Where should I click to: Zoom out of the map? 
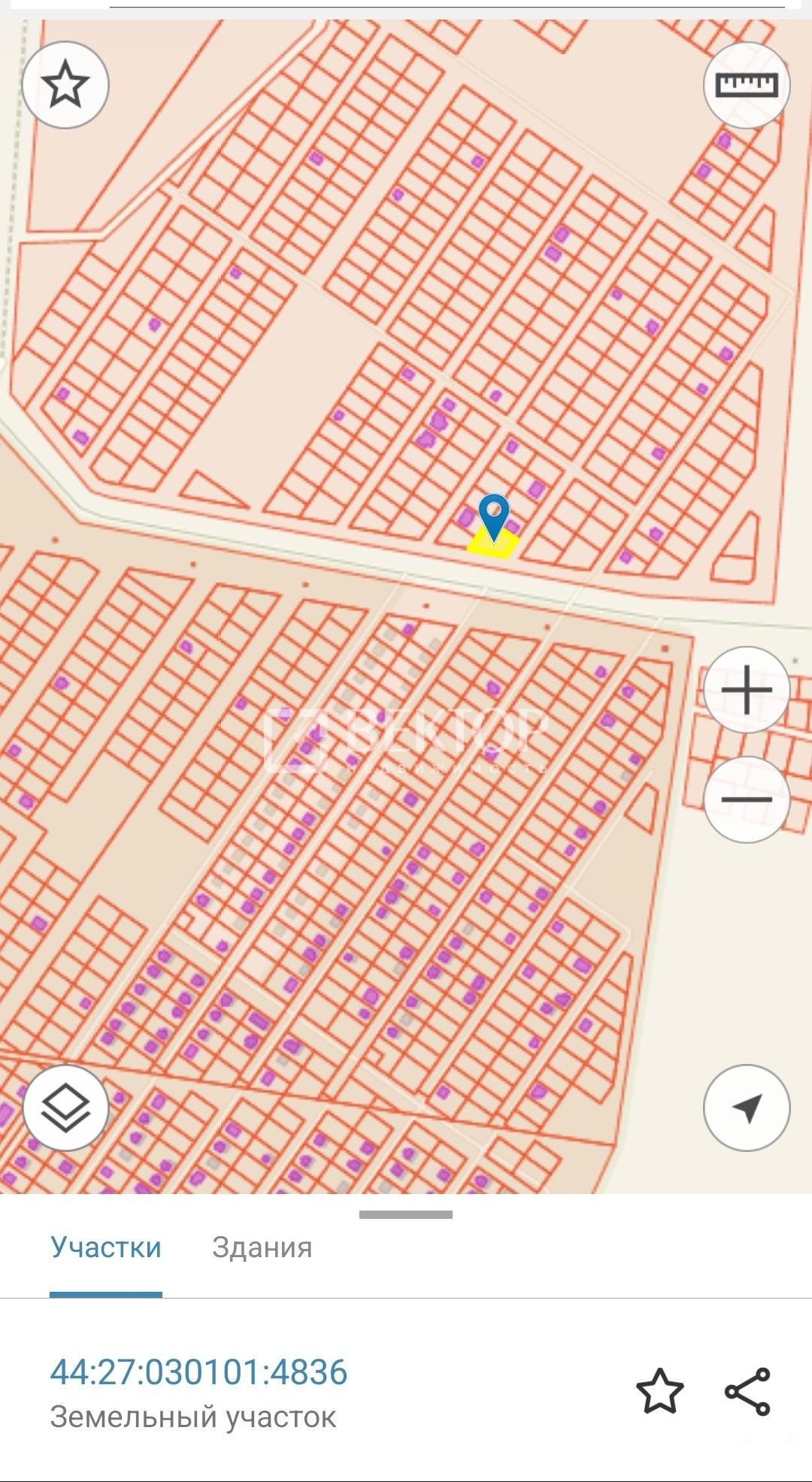[x=746, y=799]
